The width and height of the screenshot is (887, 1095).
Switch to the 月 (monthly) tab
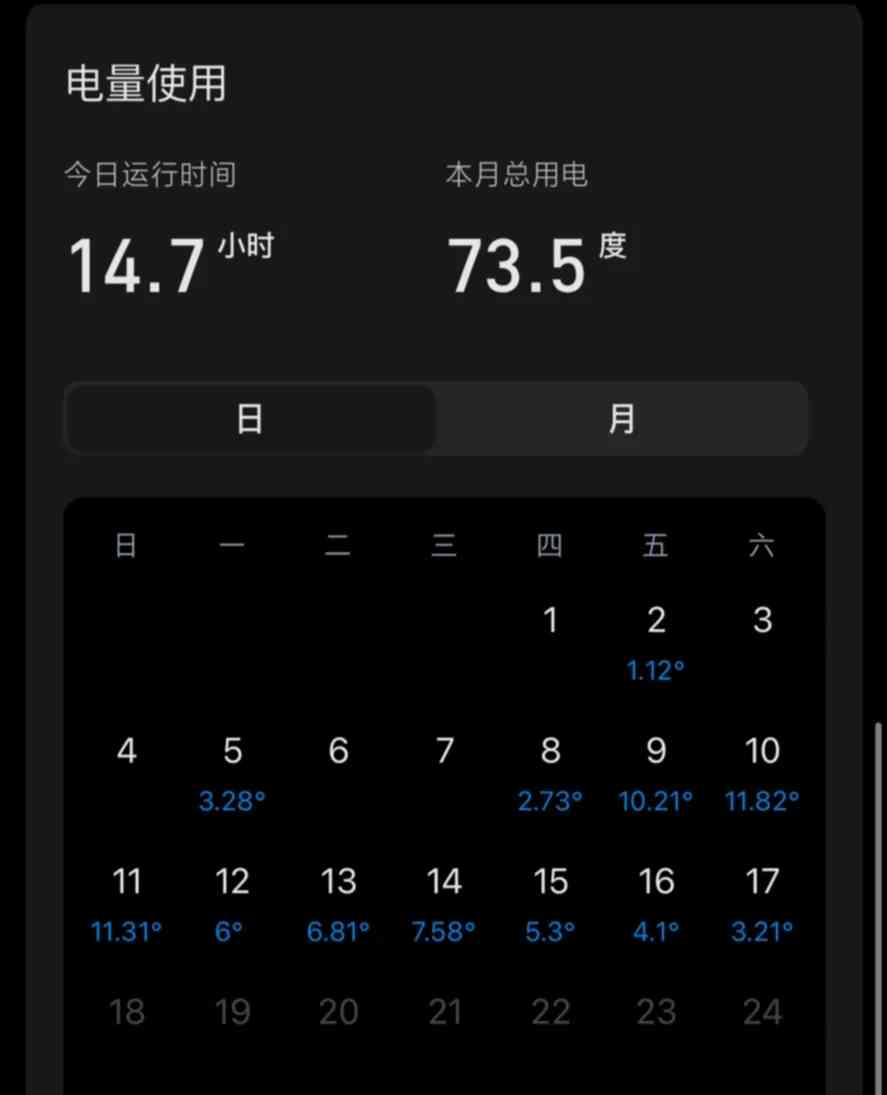point(620,419)
